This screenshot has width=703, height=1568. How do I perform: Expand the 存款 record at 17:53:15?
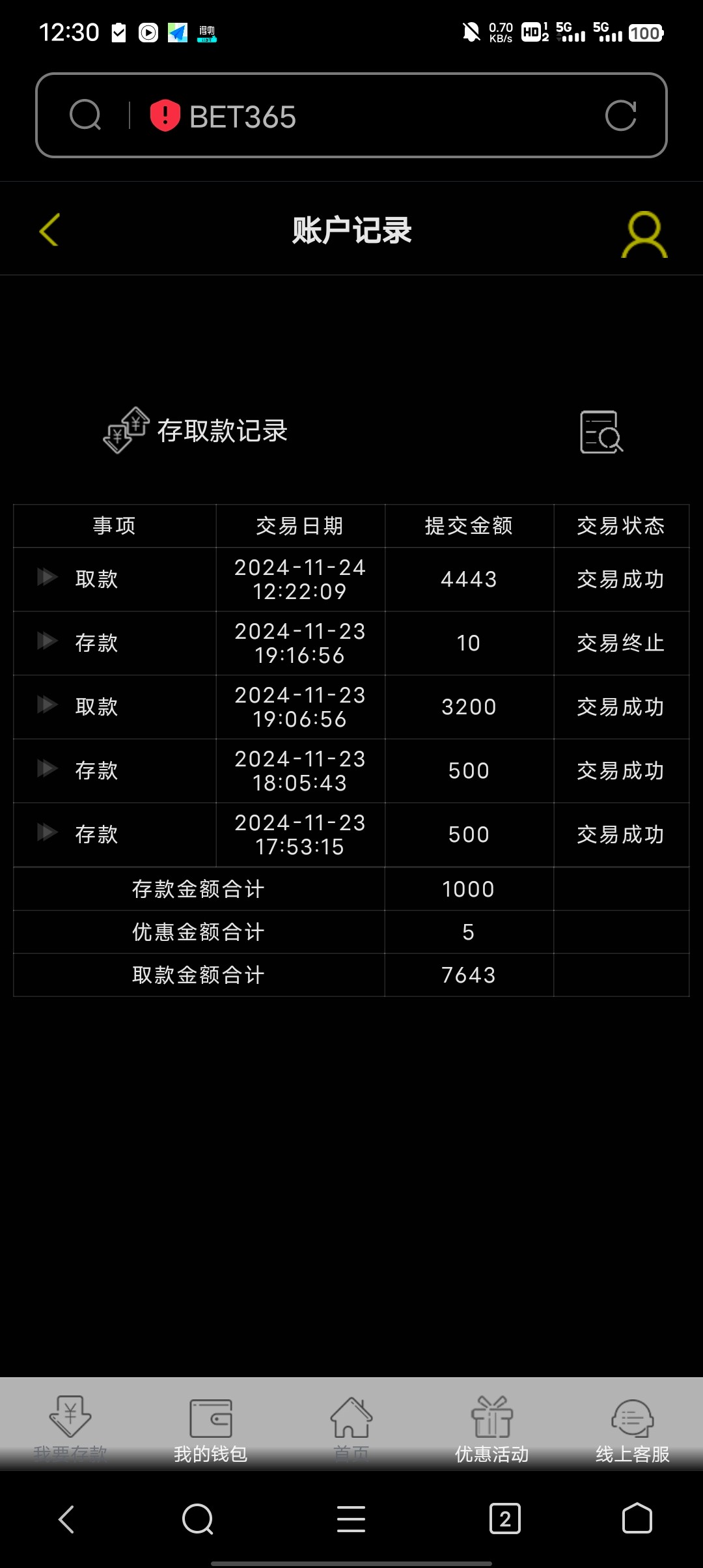click(48, 832)
